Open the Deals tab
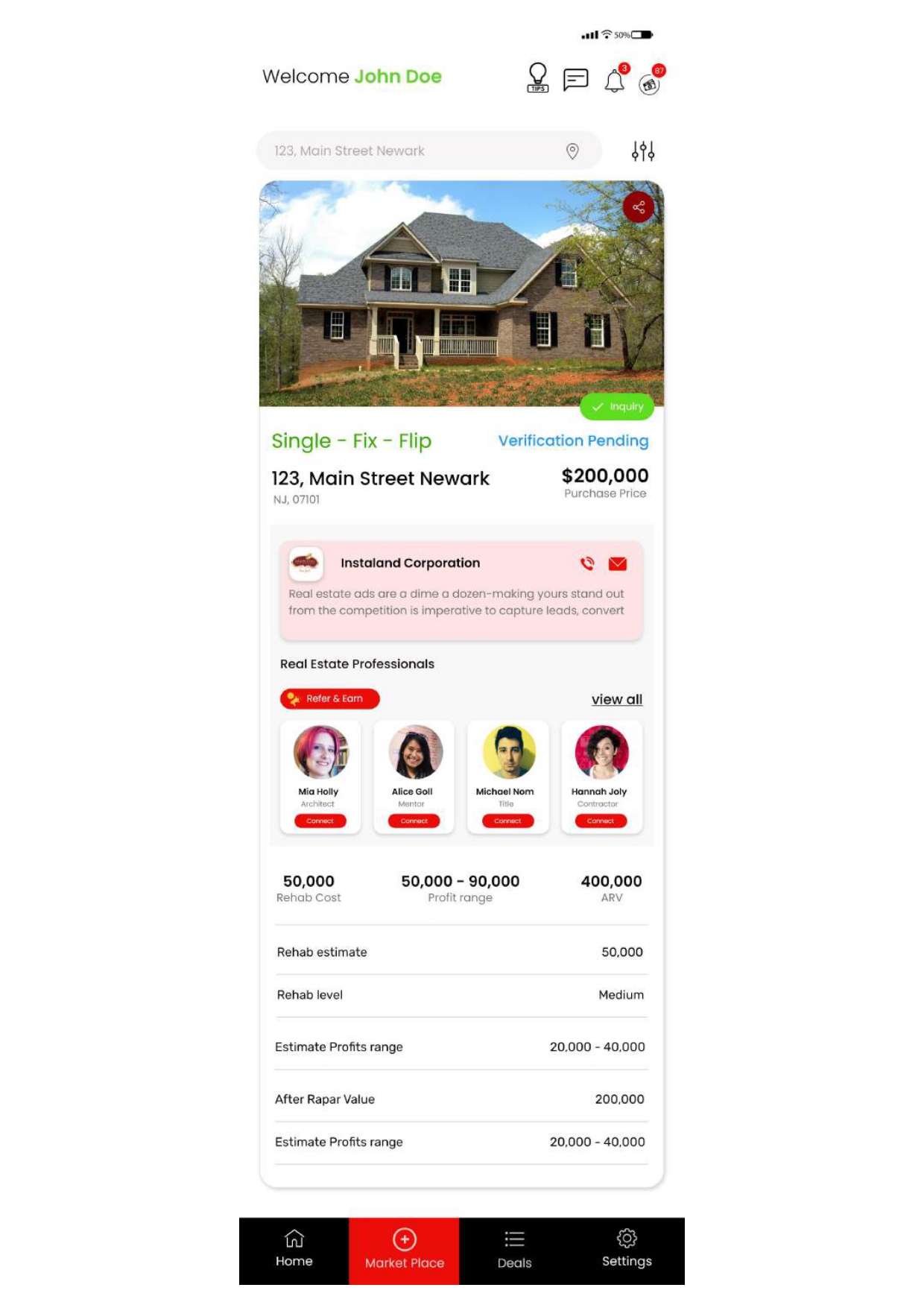 coord(514,1249)
